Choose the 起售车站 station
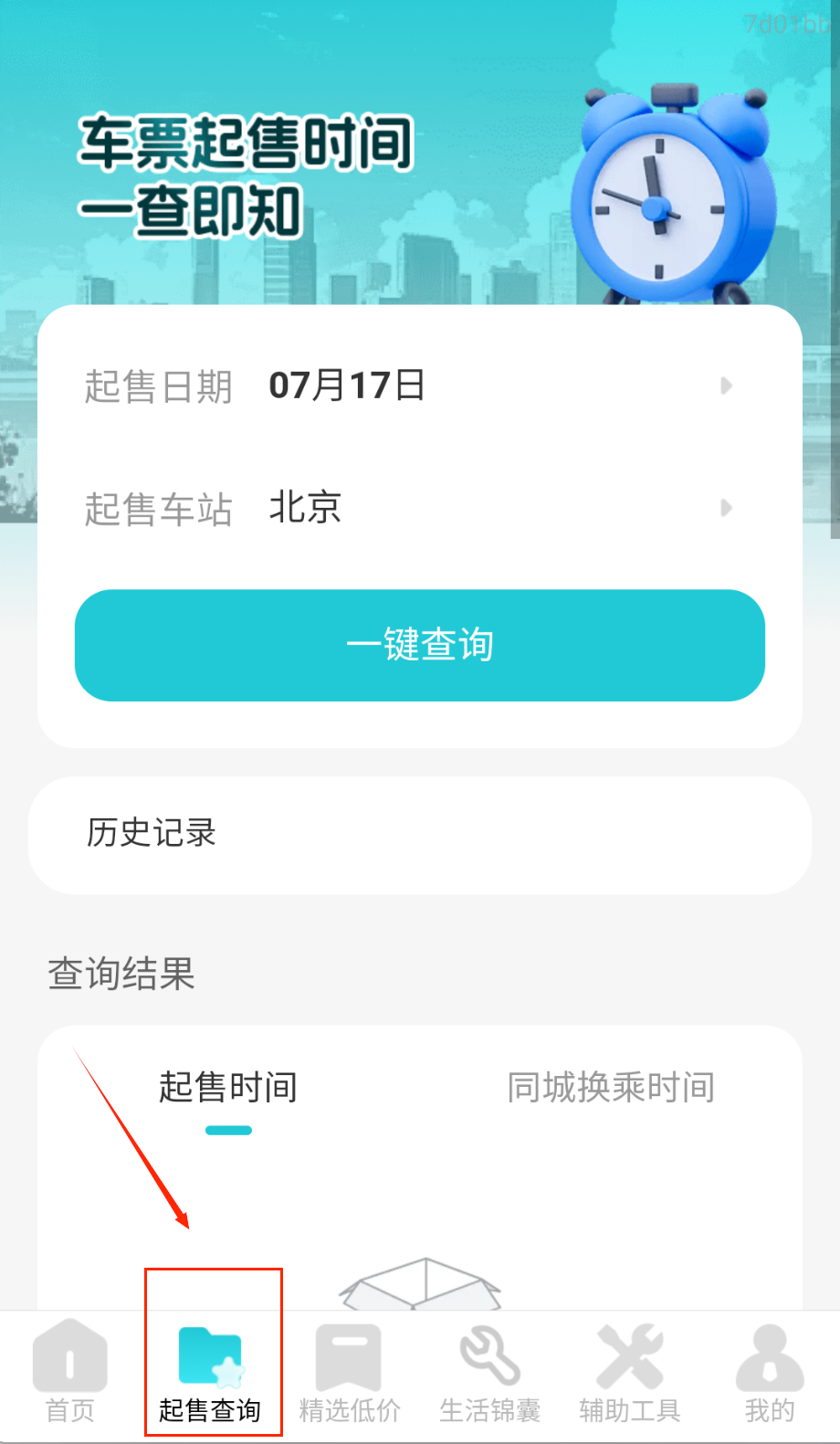This screenshot has width=840, height=1444. 420,508
